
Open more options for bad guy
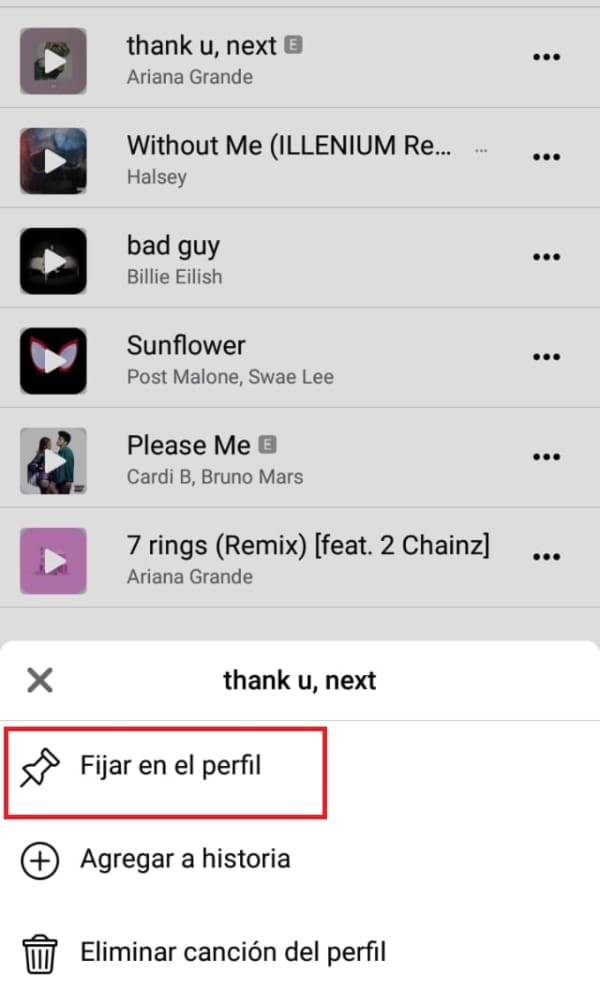point(546,257)
